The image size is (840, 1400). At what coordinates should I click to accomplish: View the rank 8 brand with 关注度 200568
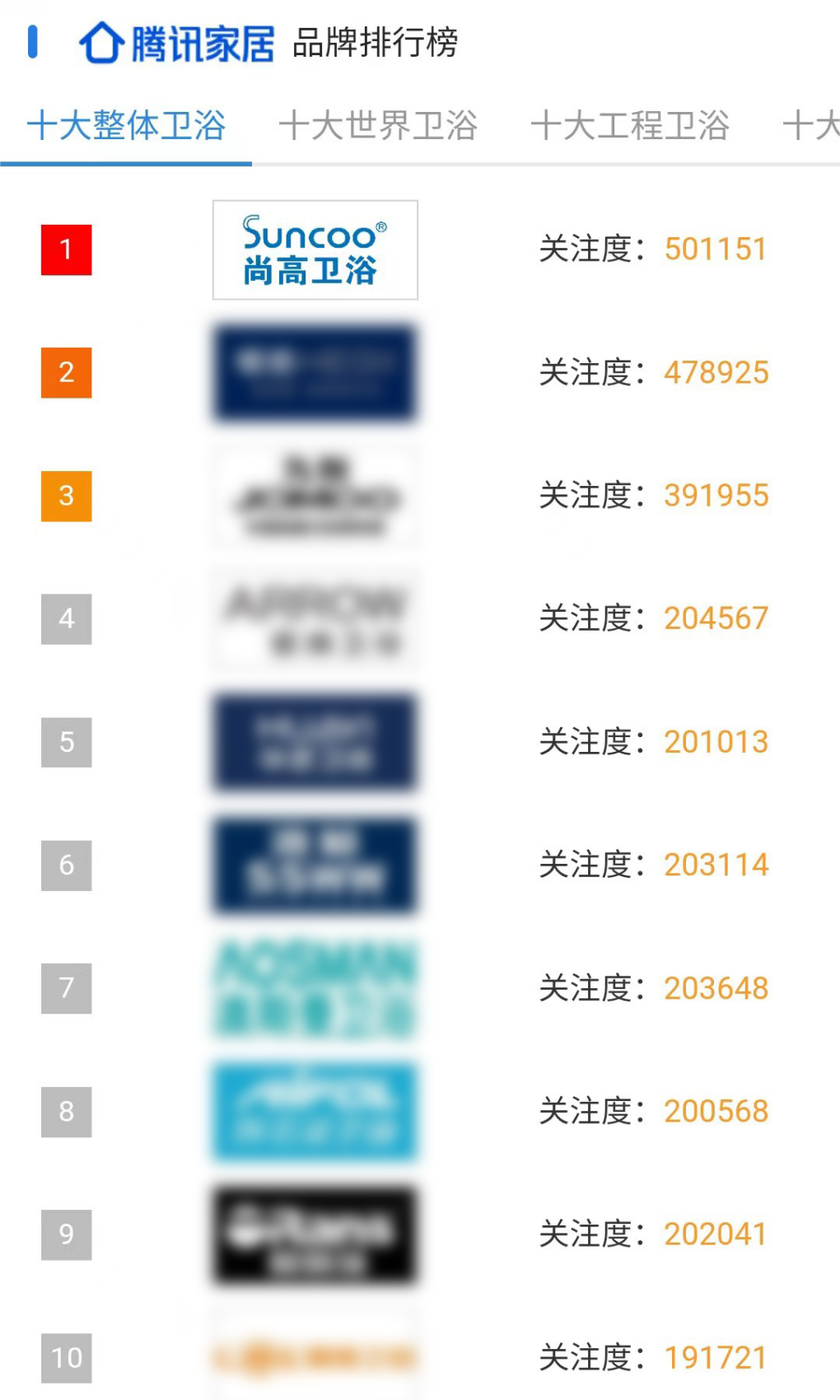315,1112
